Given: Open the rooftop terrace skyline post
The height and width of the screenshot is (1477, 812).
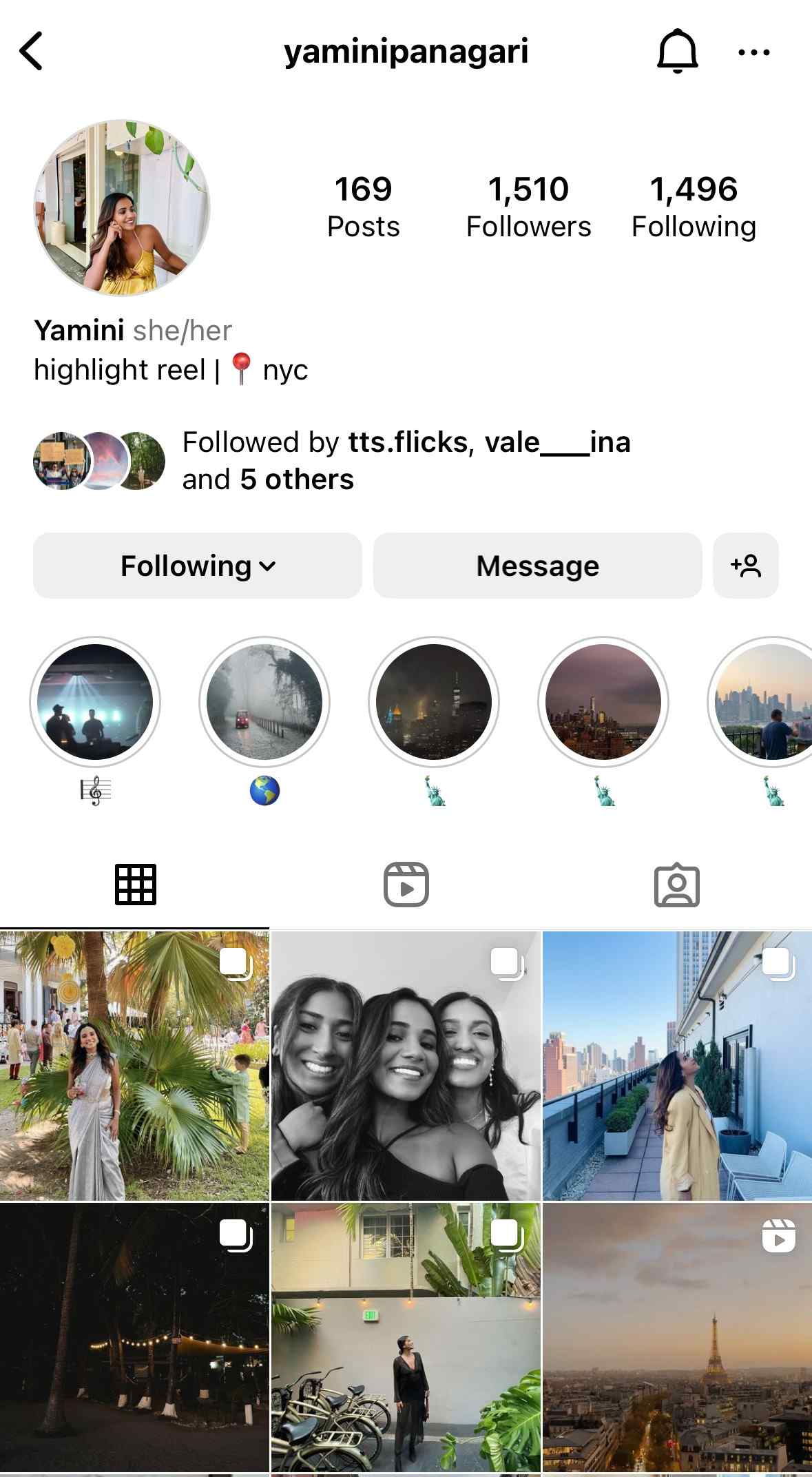Looking at the screenshot, I should [x=677, y=1066].
